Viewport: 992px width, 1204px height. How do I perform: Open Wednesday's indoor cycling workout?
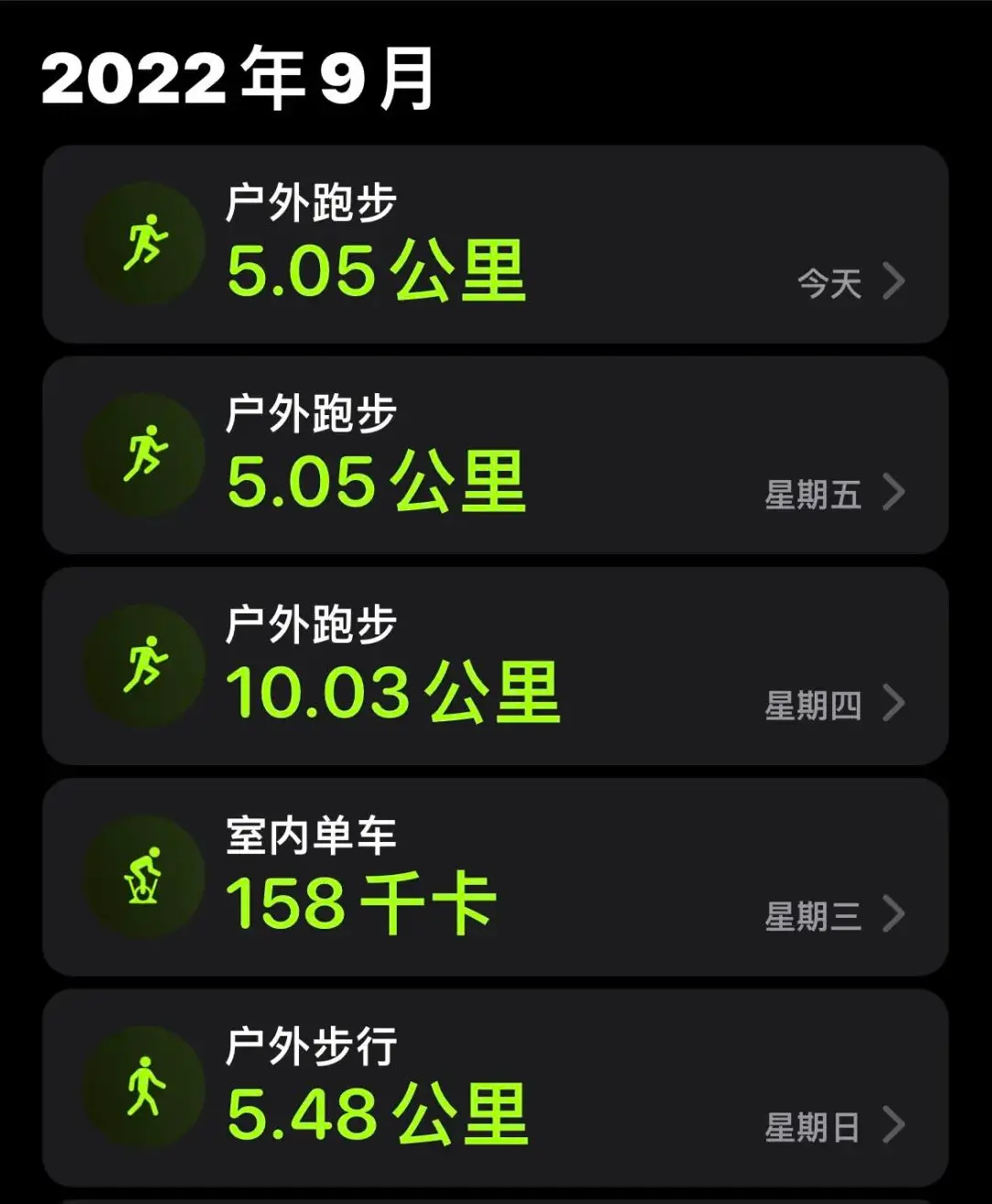tap(495, 878)
